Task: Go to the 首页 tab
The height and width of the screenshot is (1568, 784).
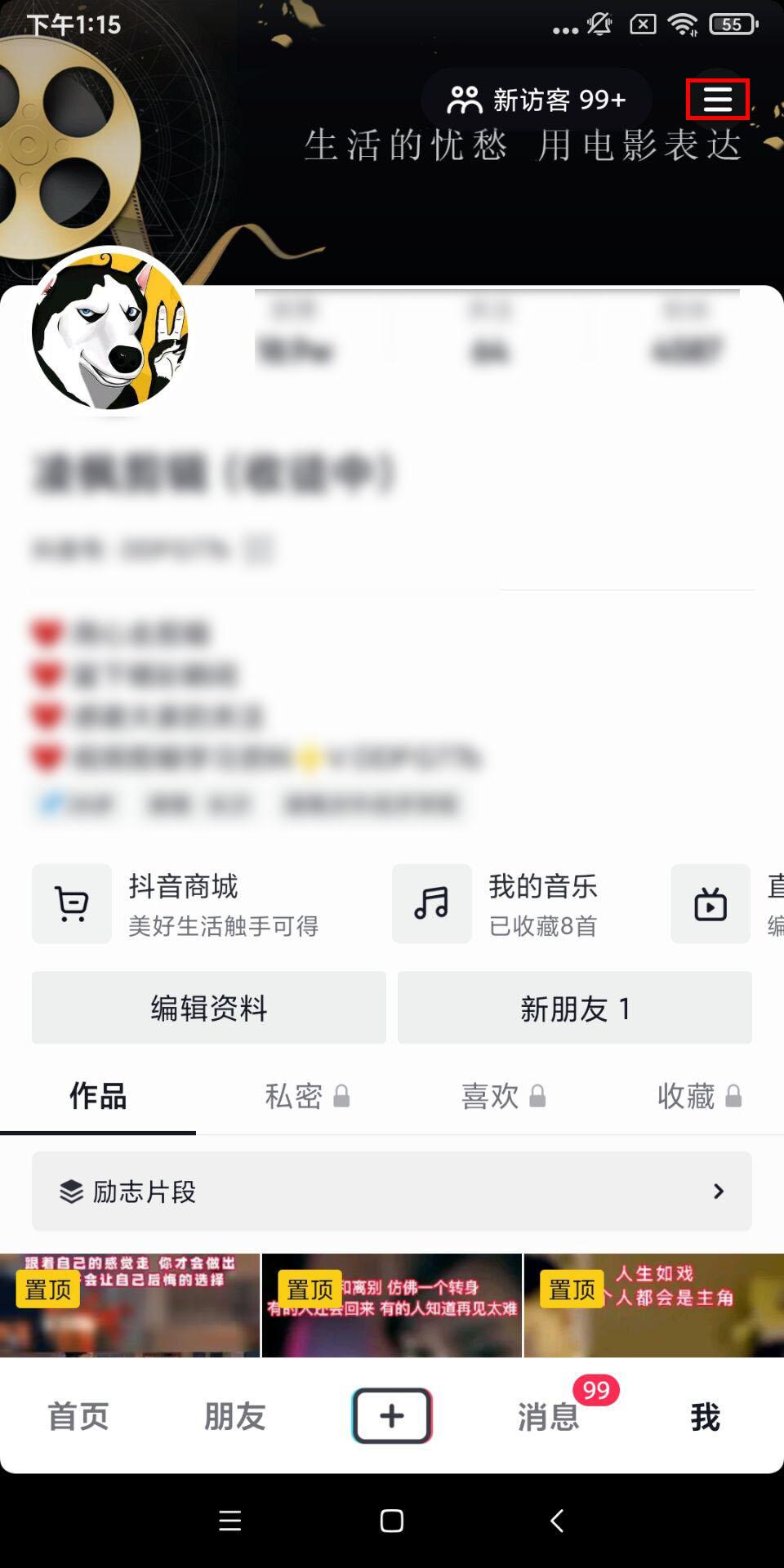Action: tap(78, 1416)
